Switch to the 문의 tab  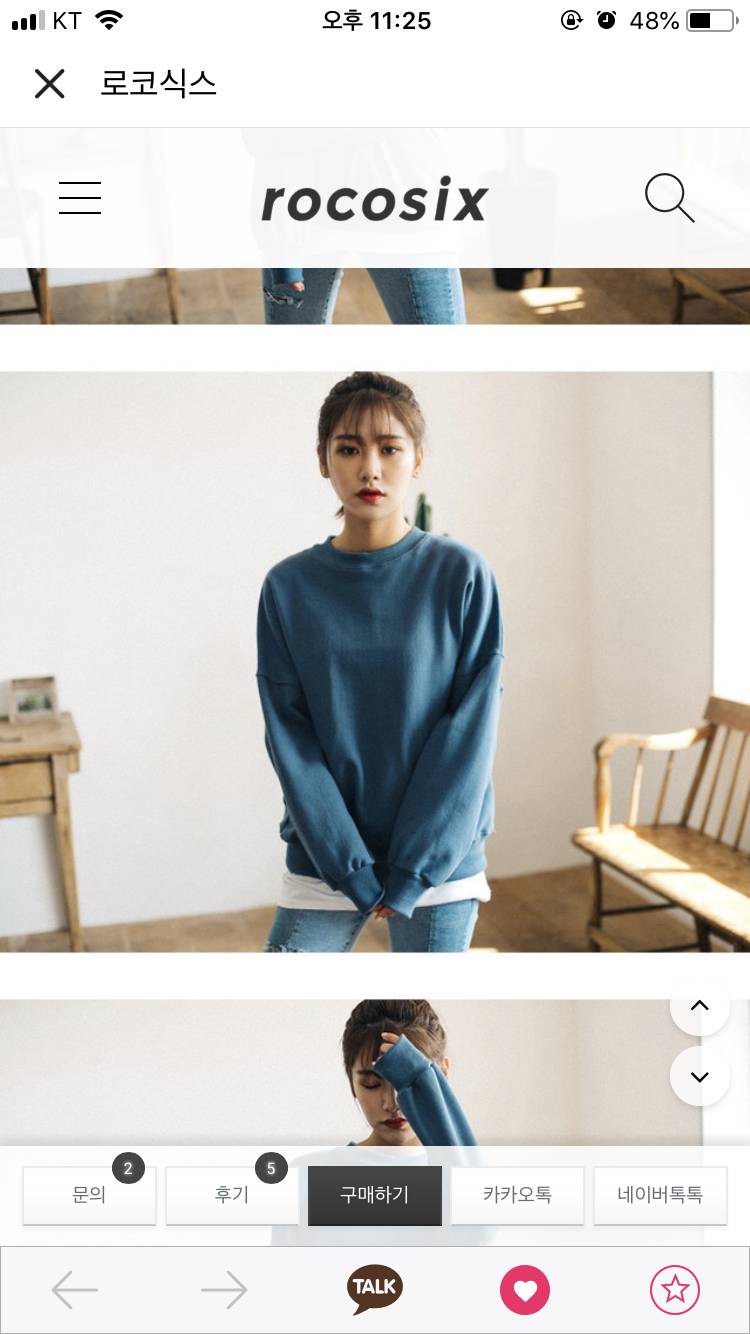[88, 1195]
